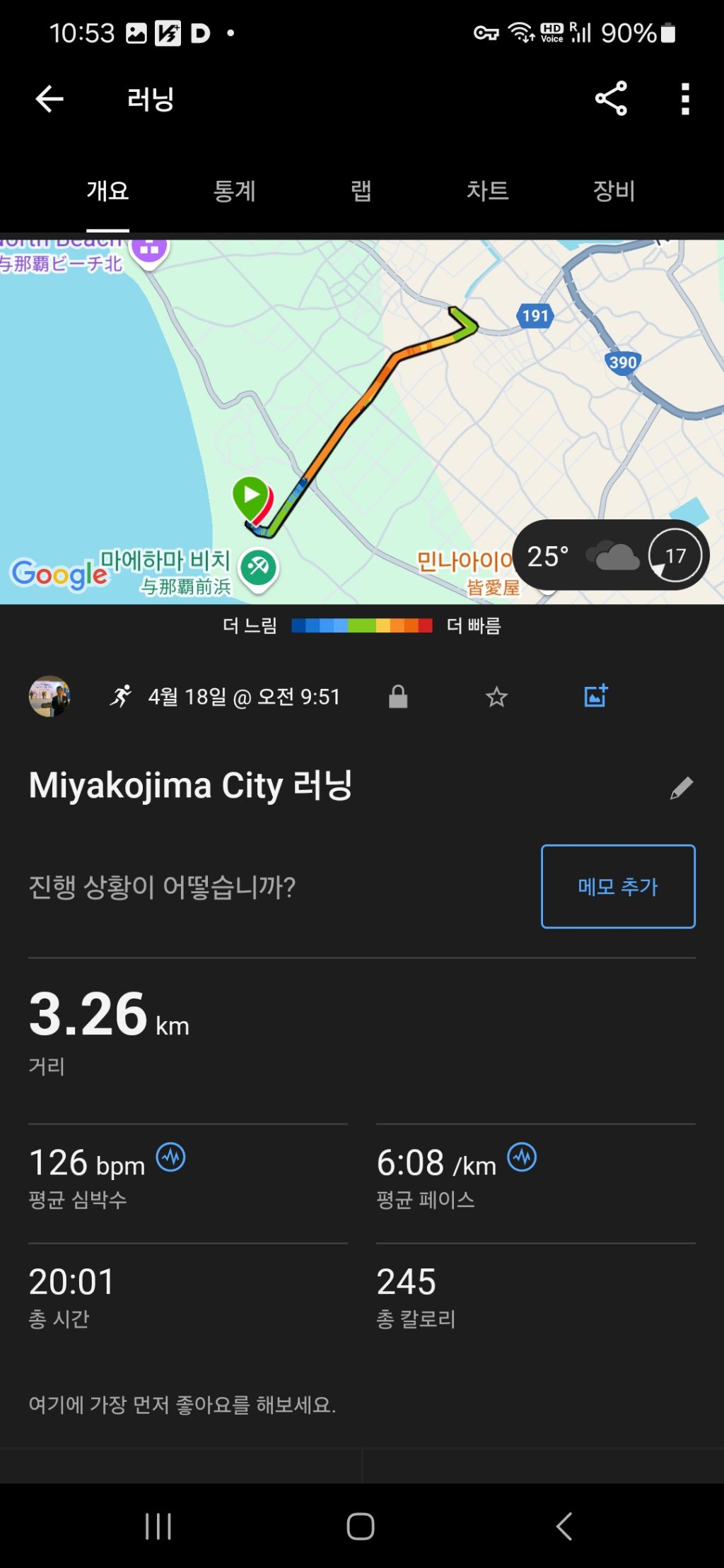
Task: Open recent apps from navigation bar
Action: (158, 1526)
